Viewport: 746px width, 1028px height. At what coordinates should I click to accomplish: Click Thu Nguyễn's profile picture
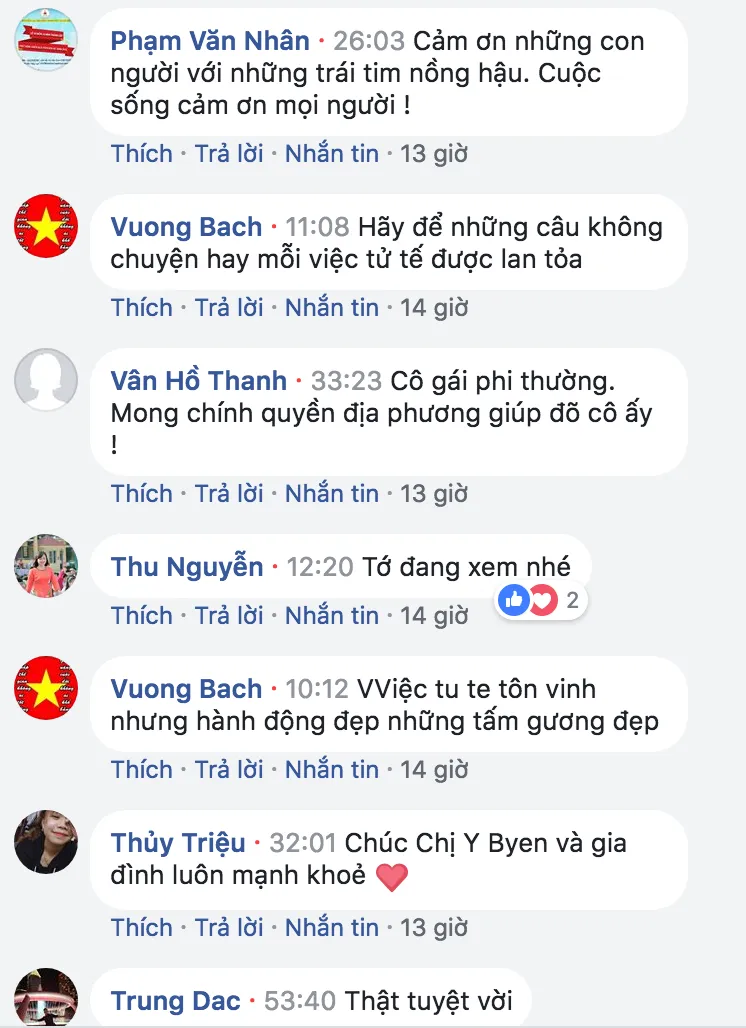pos(44,566)
